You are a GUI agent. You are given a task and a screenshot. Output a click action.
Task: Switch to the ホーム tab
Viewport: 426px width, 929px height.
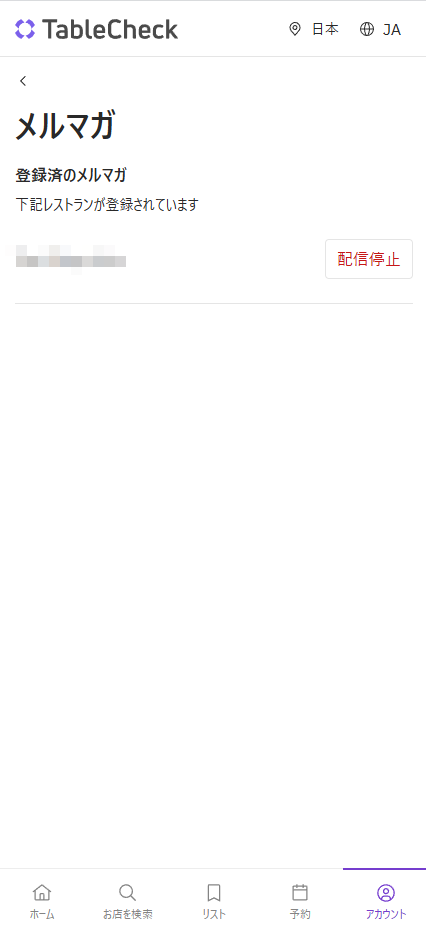pyautogui.click(x=42, y=900)
